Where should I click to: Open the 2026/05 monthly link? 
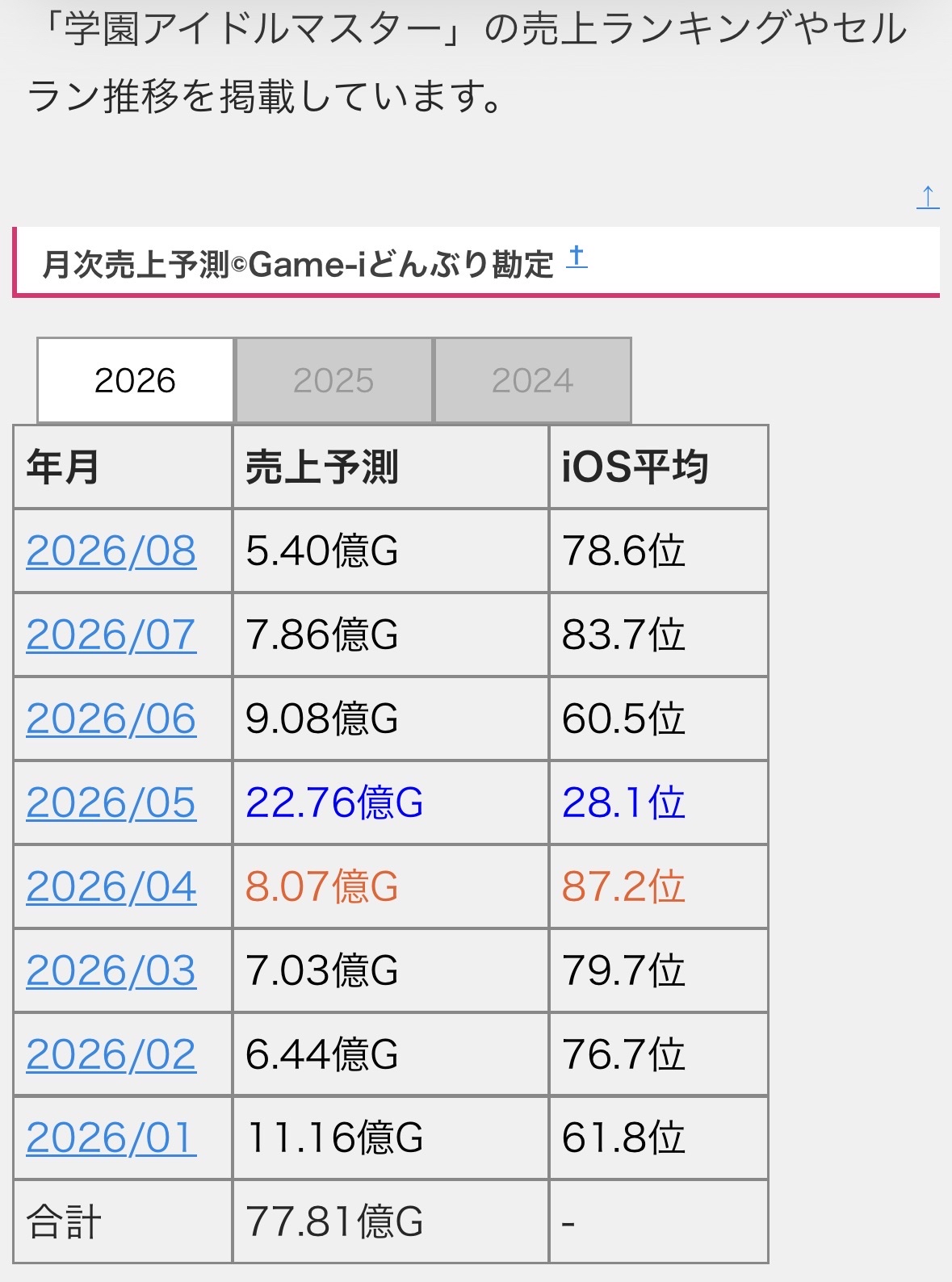coord(111,803)
